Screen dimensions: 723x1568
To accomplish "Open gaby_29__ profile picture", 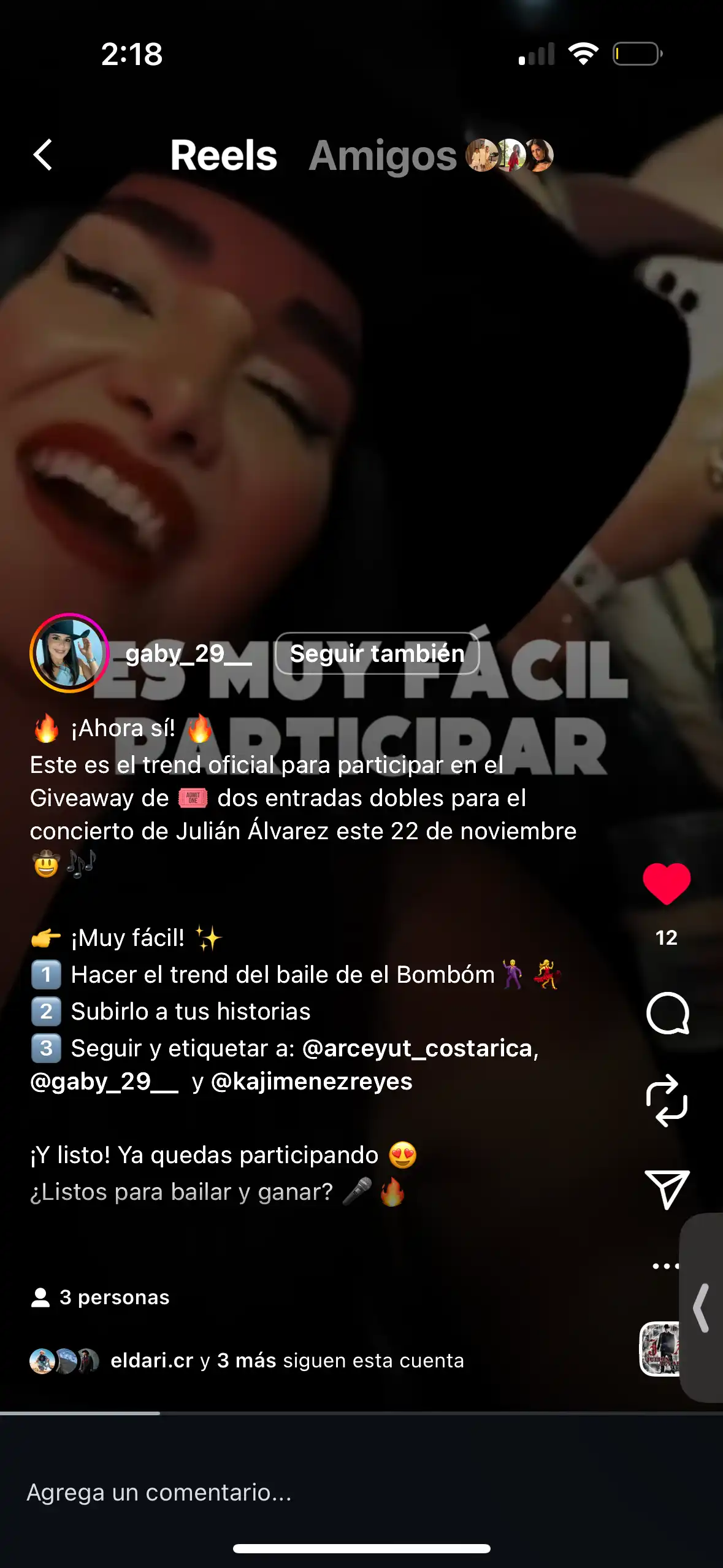I will pyautogui.click(x=69, y=653).
